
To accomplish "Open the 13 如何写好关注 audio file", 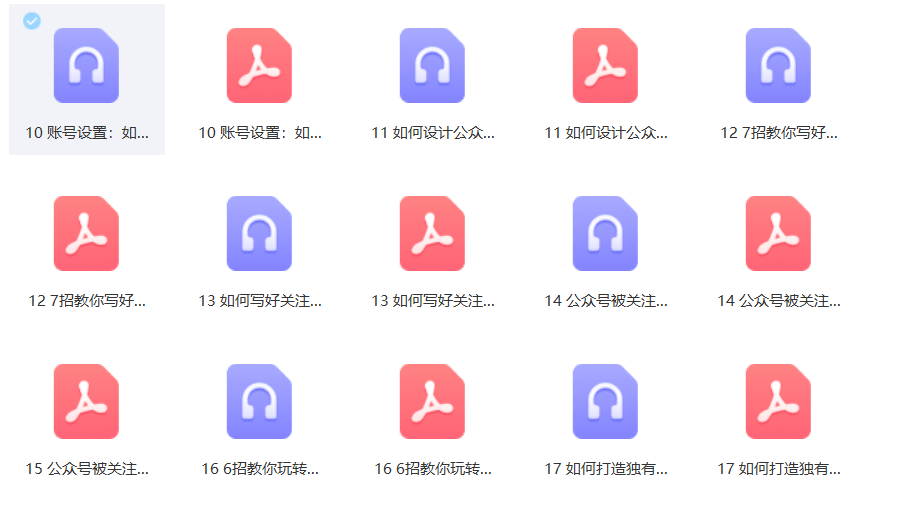I will point(259,234).
